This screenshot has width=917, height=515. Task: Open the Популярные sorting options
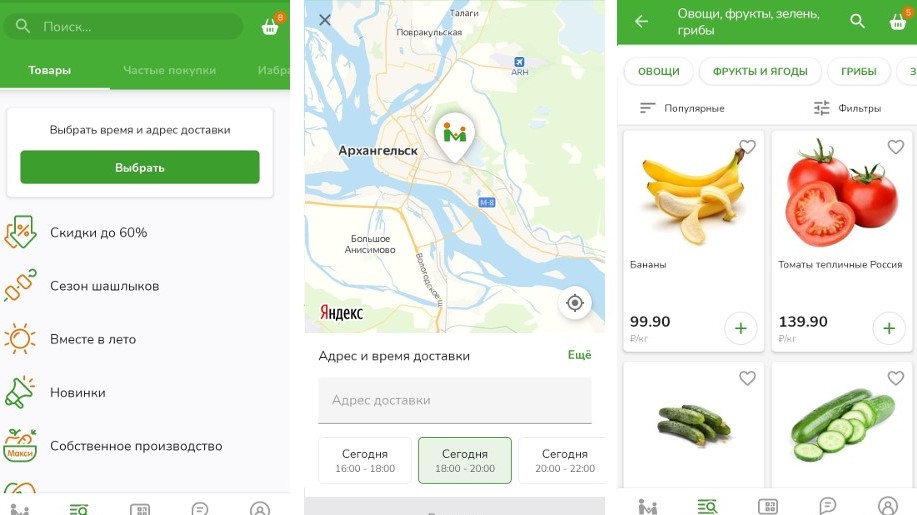point(682,108)
